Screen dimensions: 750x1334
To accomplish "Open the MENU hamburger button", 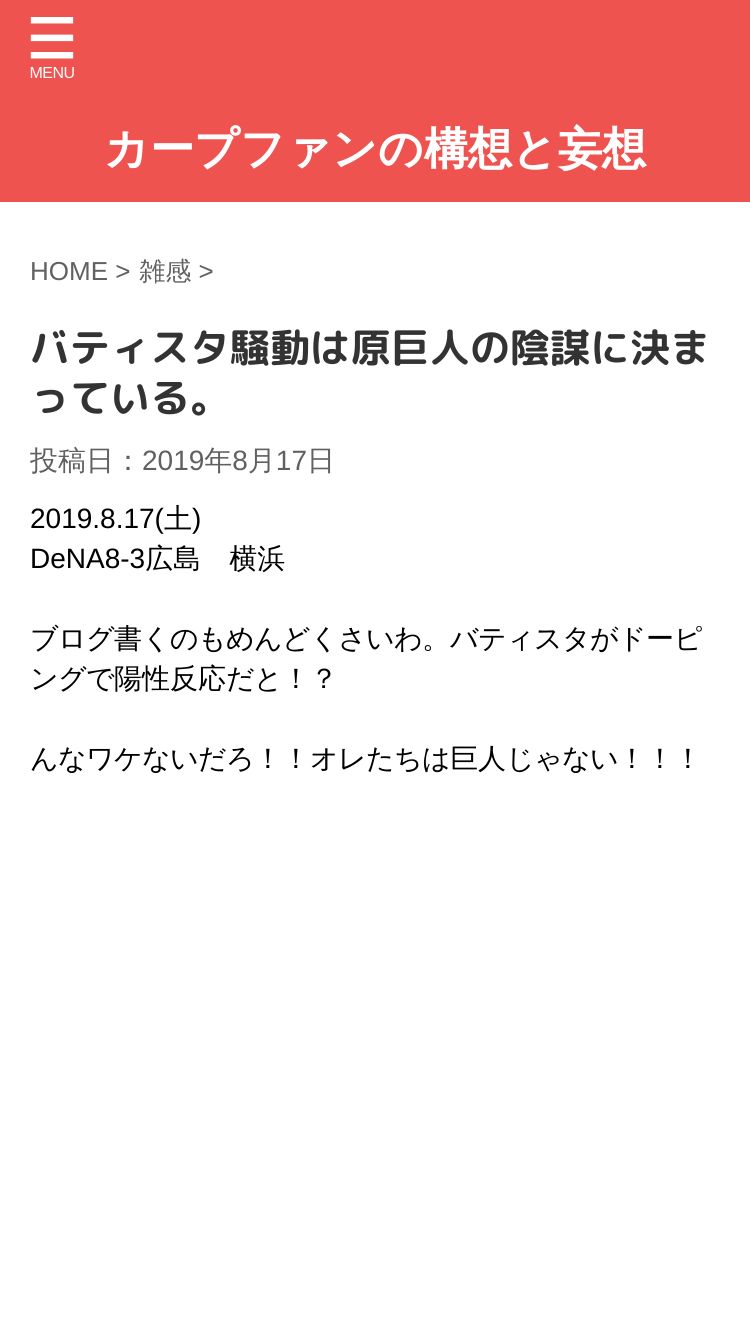I will point(52,48).
